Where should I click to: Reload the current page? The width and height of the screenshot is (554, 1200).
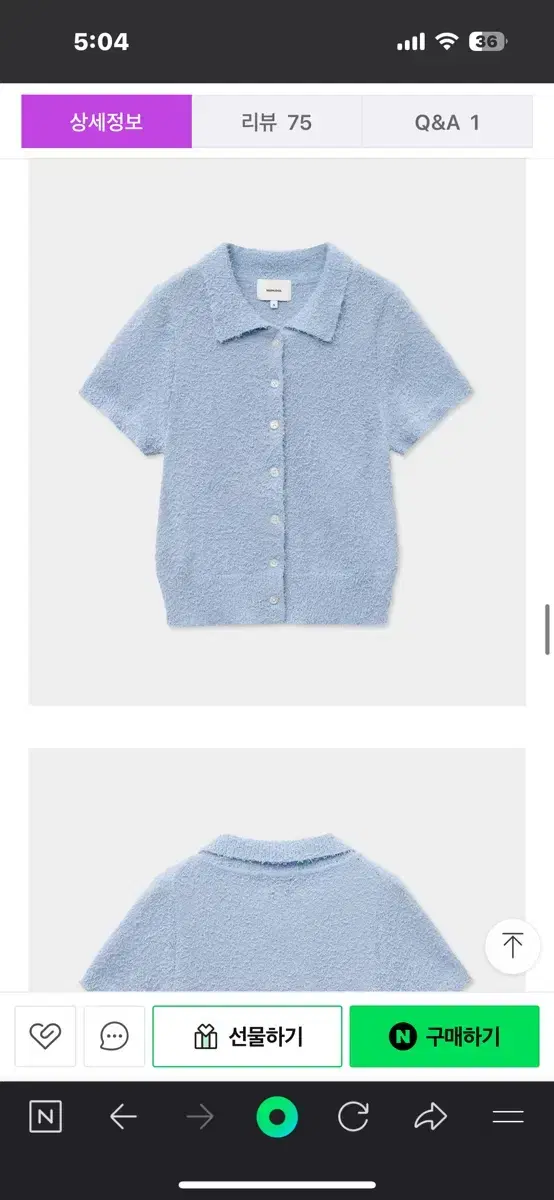(353, 1117)
